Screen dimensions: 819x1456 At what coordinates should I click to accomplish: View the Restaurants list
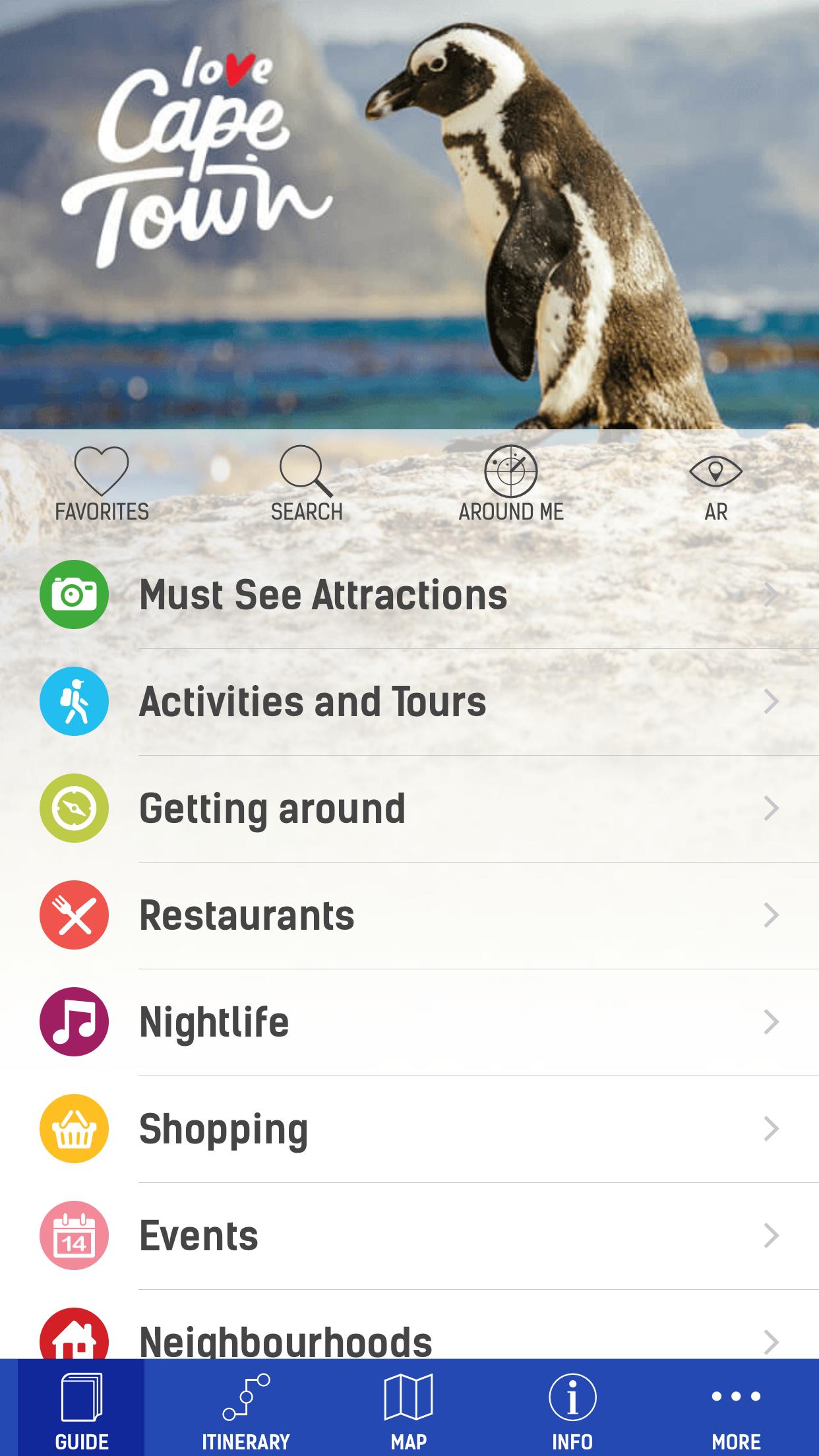tap(409, 915)
